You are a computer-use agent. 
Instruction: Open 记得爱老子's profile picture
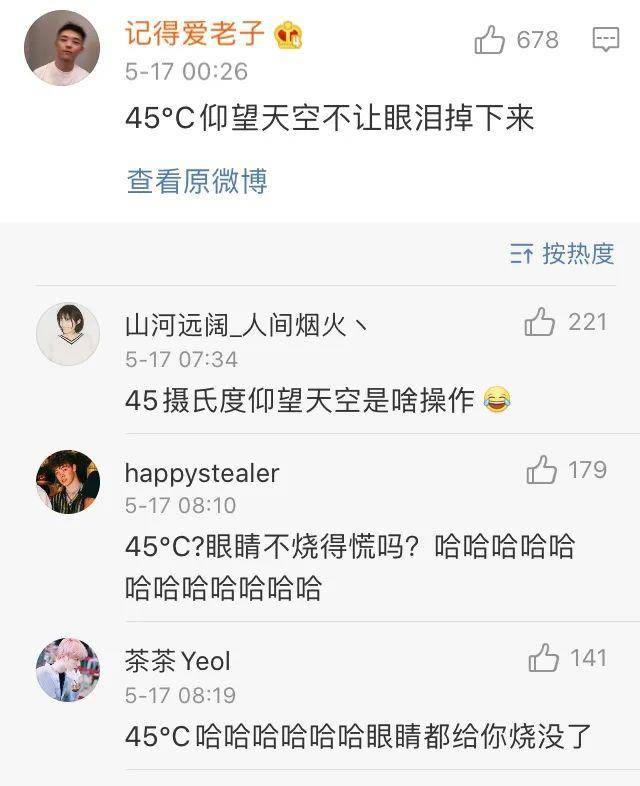pyautogui.click(x=61, y=48)
